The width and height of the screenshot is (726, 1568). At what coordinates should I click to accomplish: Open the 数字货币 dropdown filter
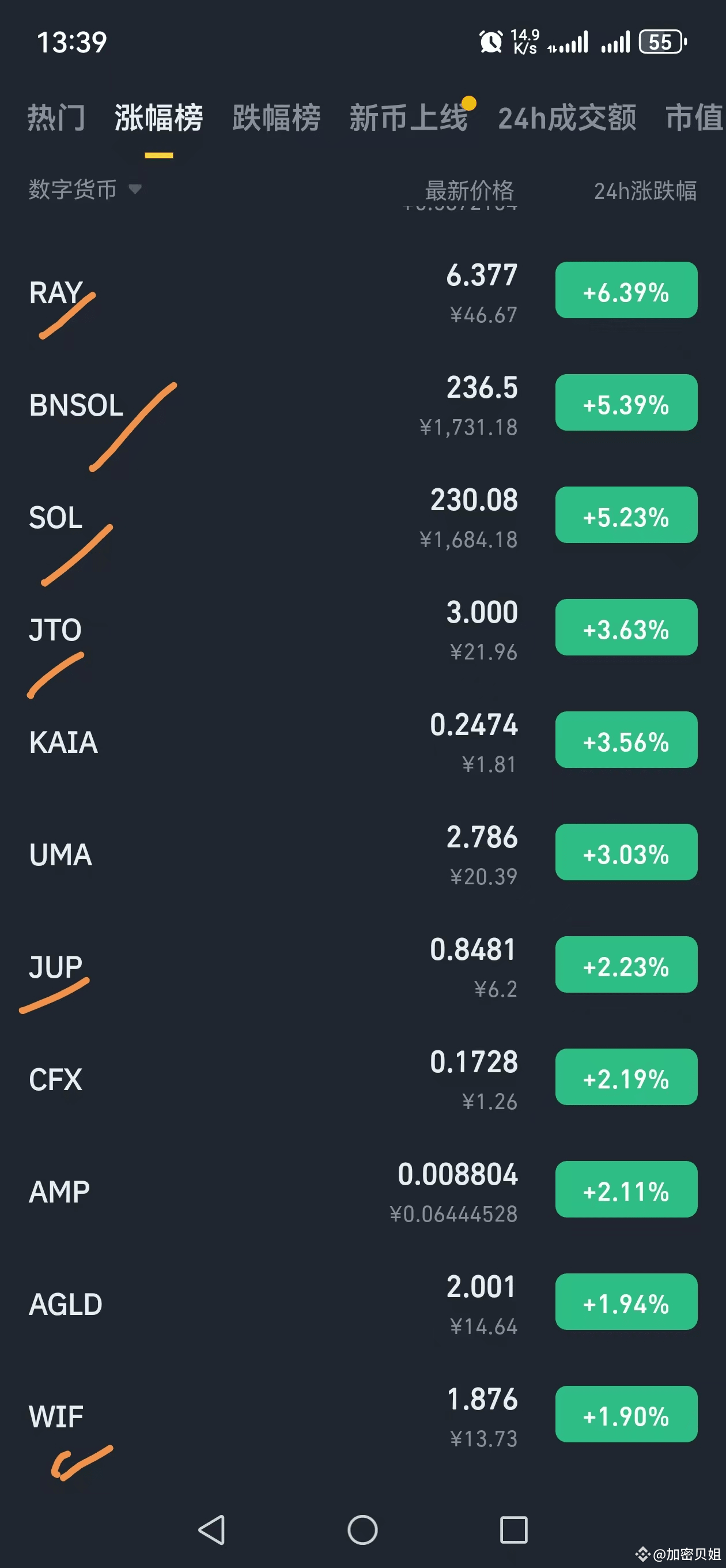click(85, 189)
